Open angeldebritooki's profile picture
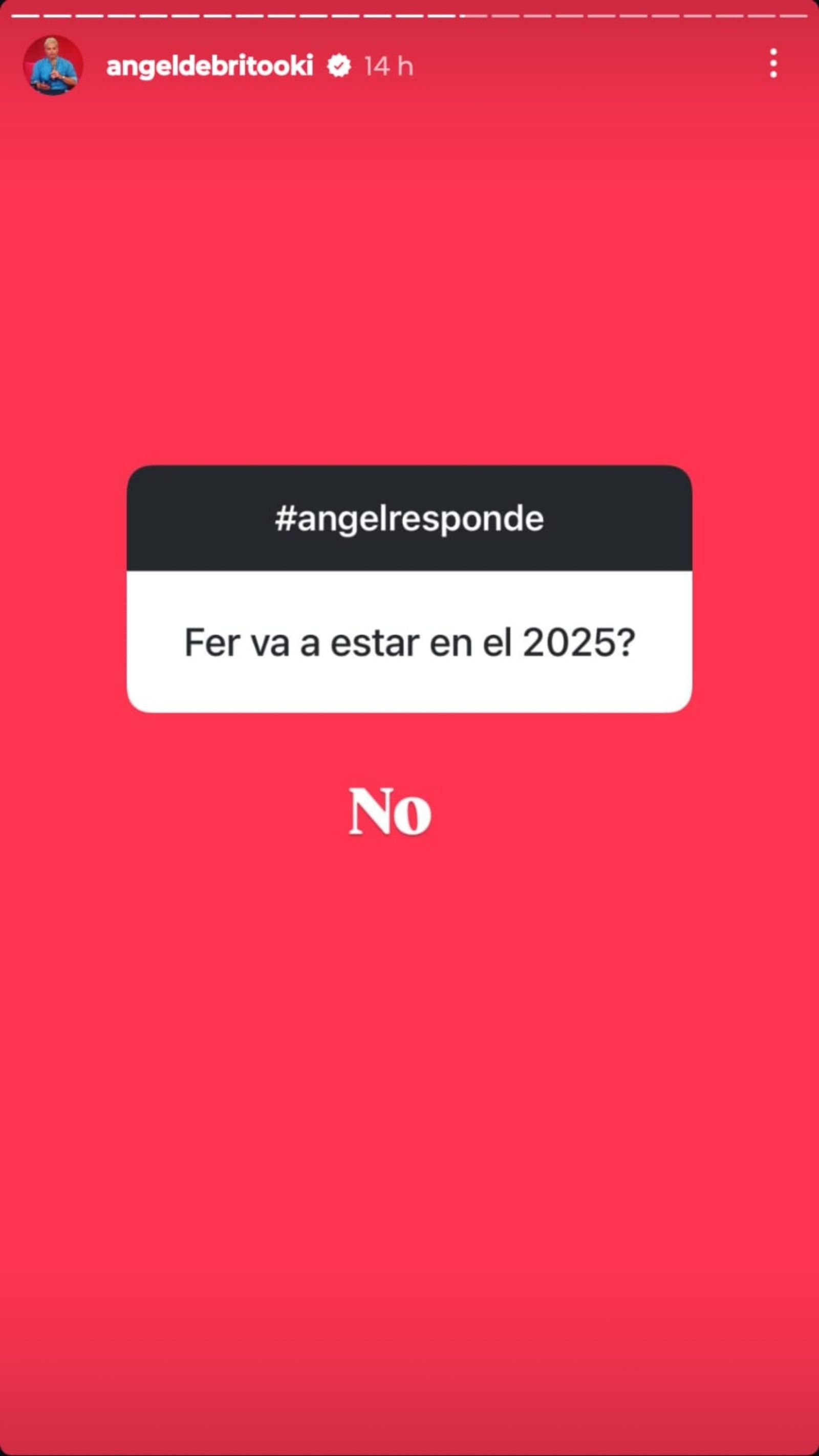The image size is (819, 1456). (x=53, y=65)
